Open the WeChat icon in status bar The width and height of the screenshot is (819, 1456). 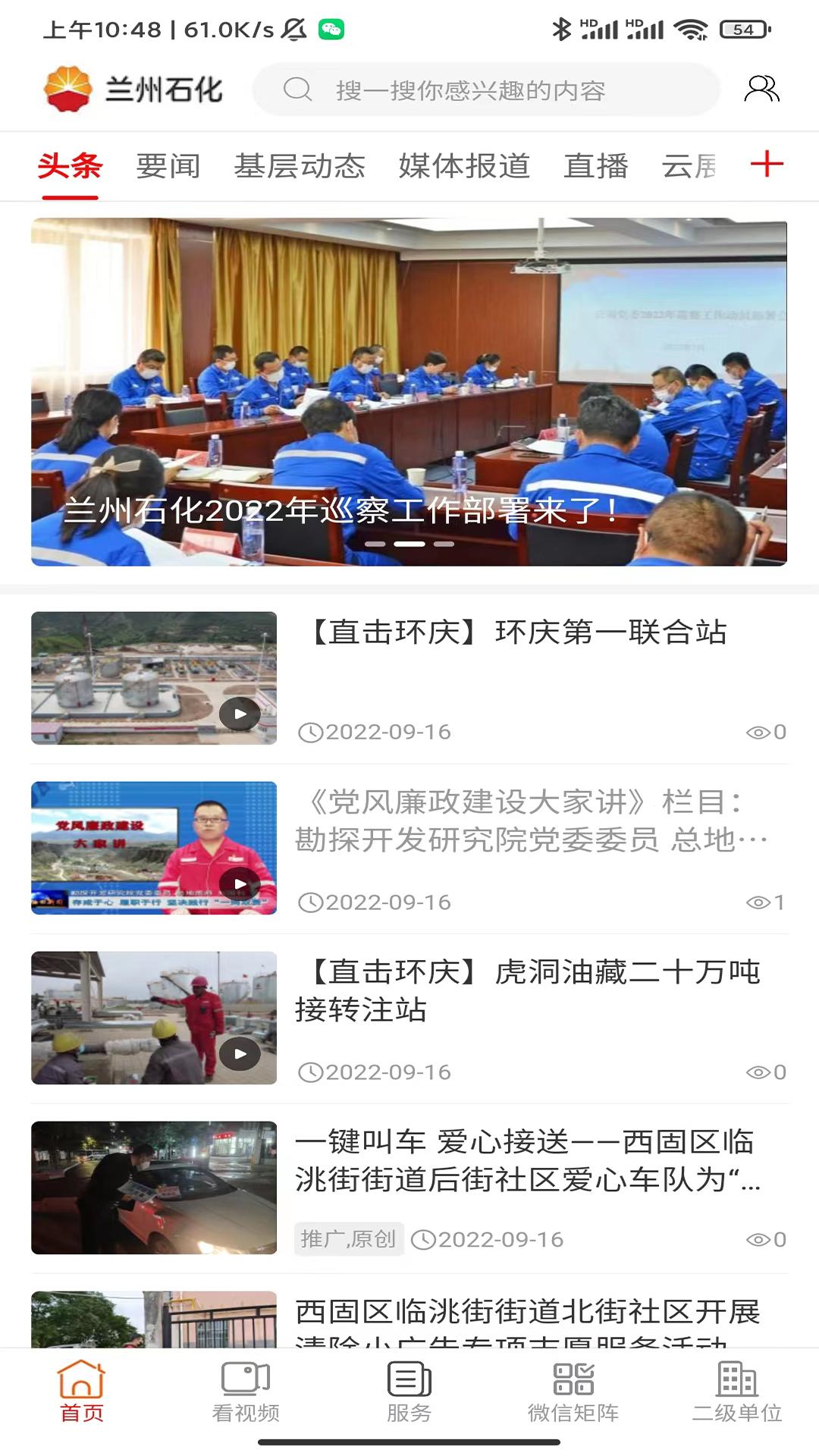331,29
